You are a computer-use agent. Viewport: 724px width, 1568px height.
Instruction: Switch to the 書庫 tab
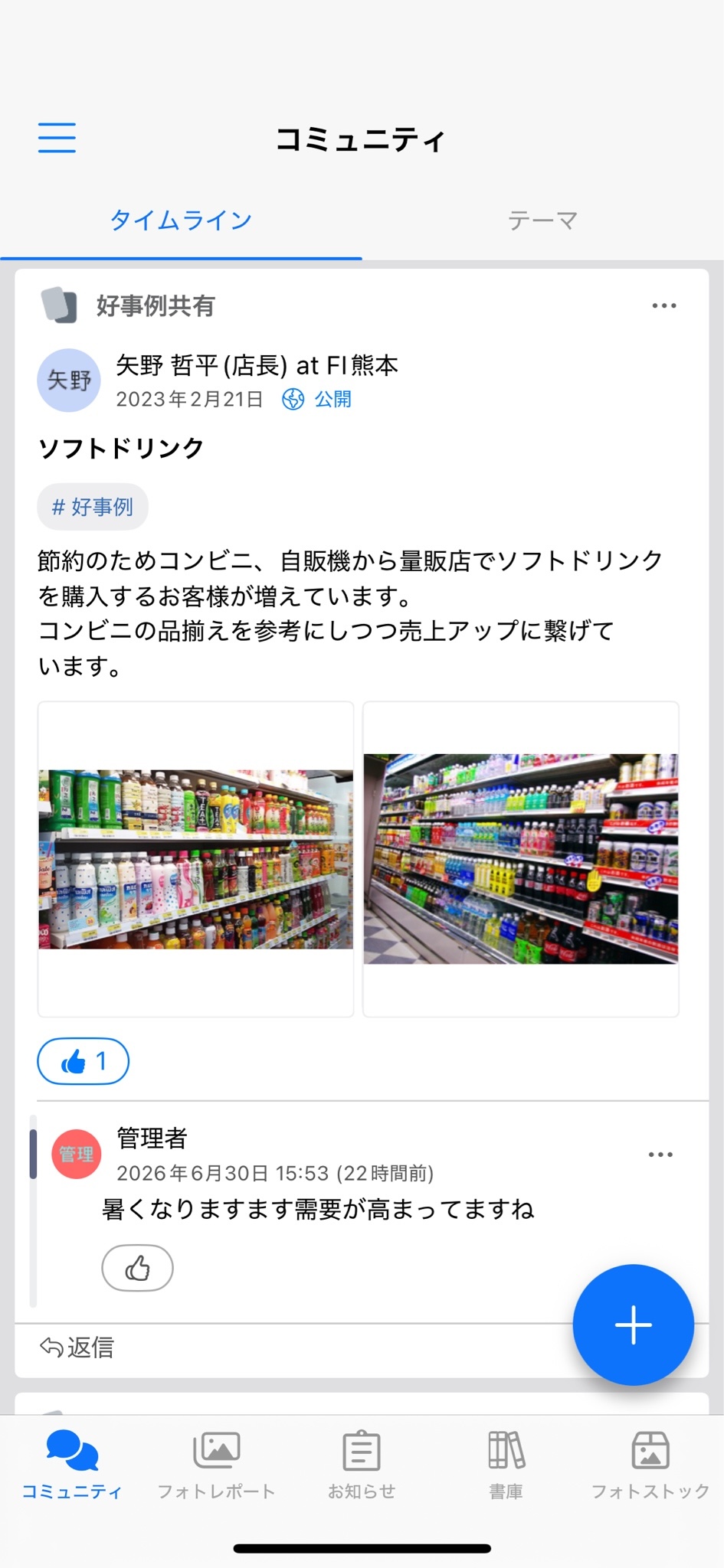pos(506,1465)
